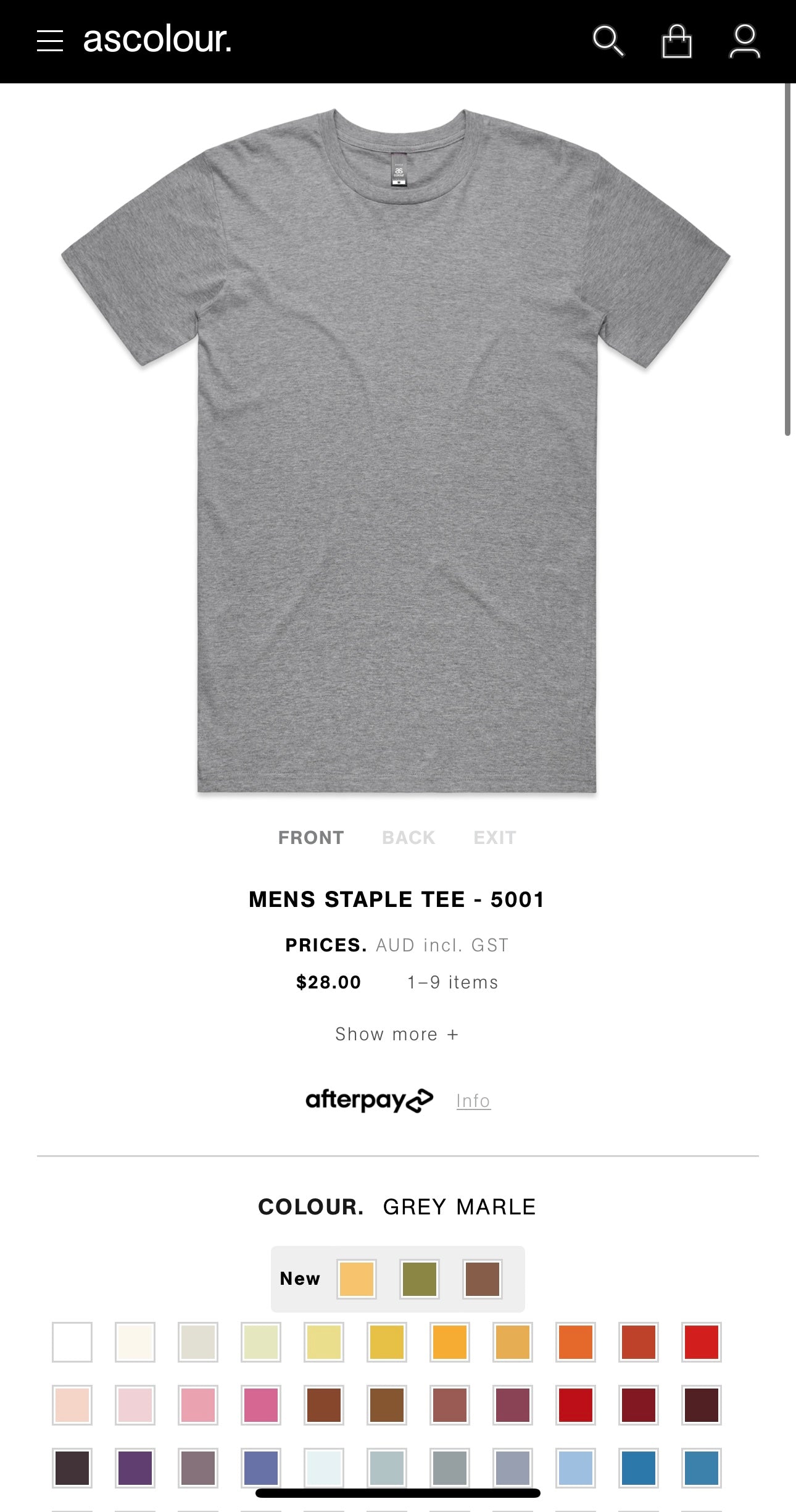Select the FRONT view
This screenshot has width=796, height=1512.
(x=311, y=838)
